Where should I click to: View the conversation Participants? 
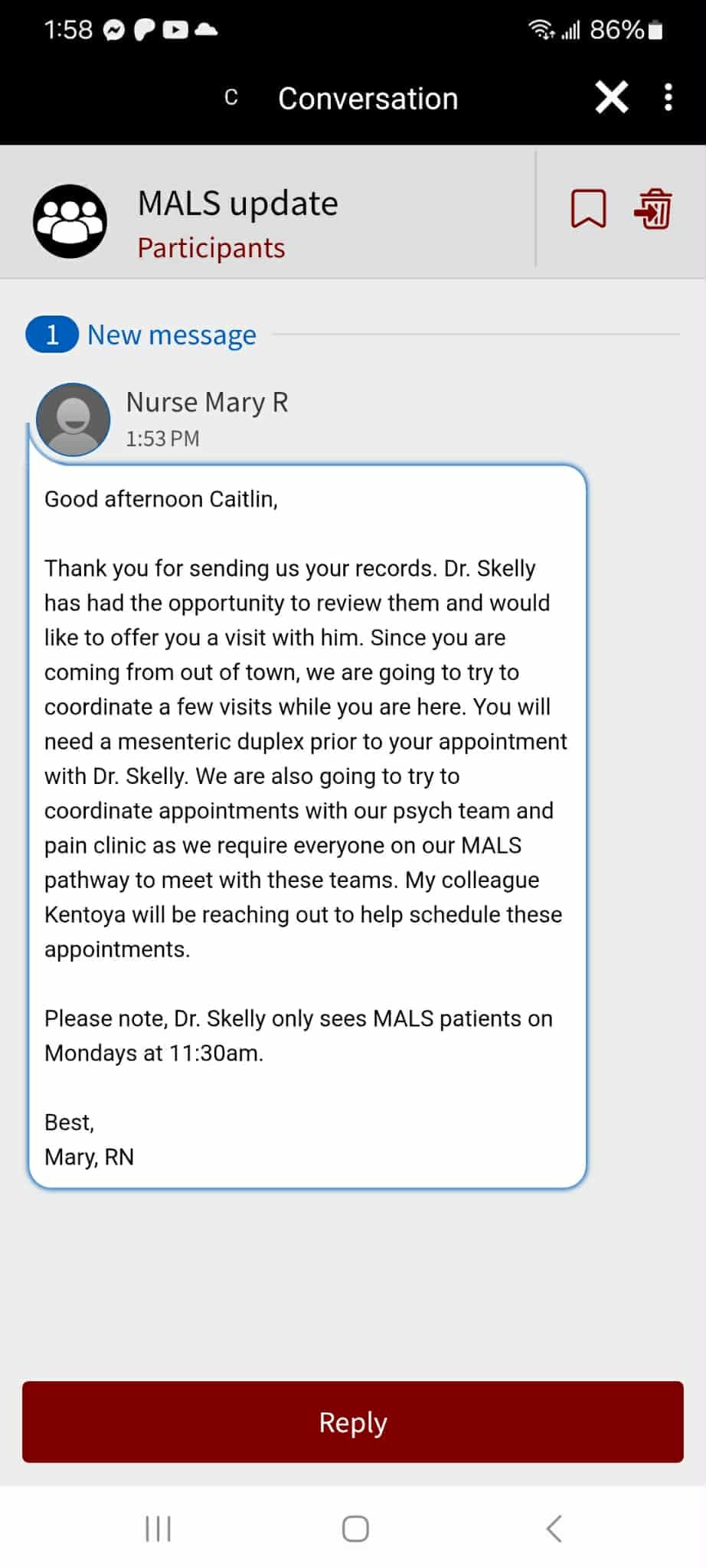(x=211, y=248)
